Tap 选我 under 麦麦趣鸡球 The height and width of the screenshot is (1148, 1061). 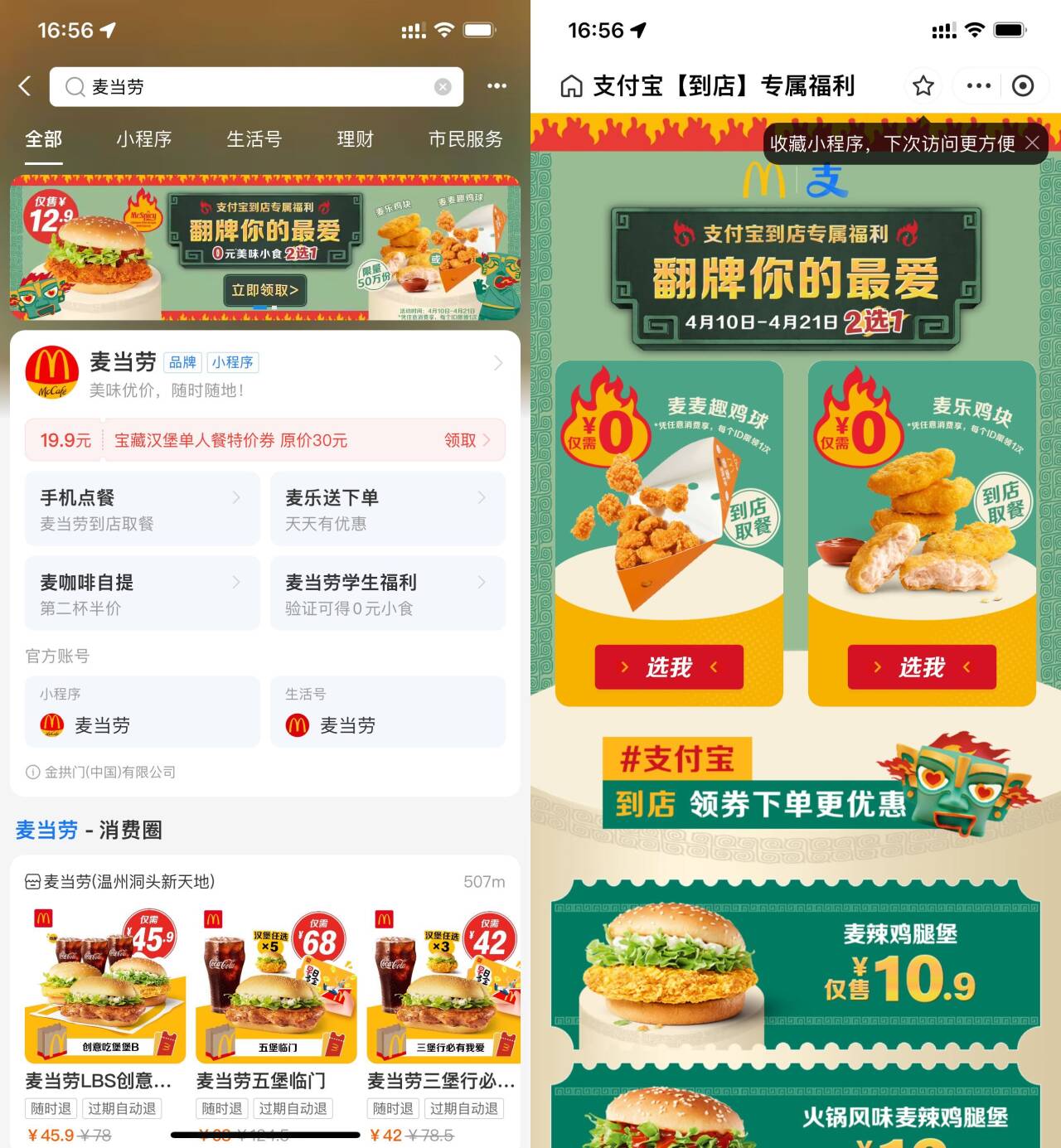669,667
